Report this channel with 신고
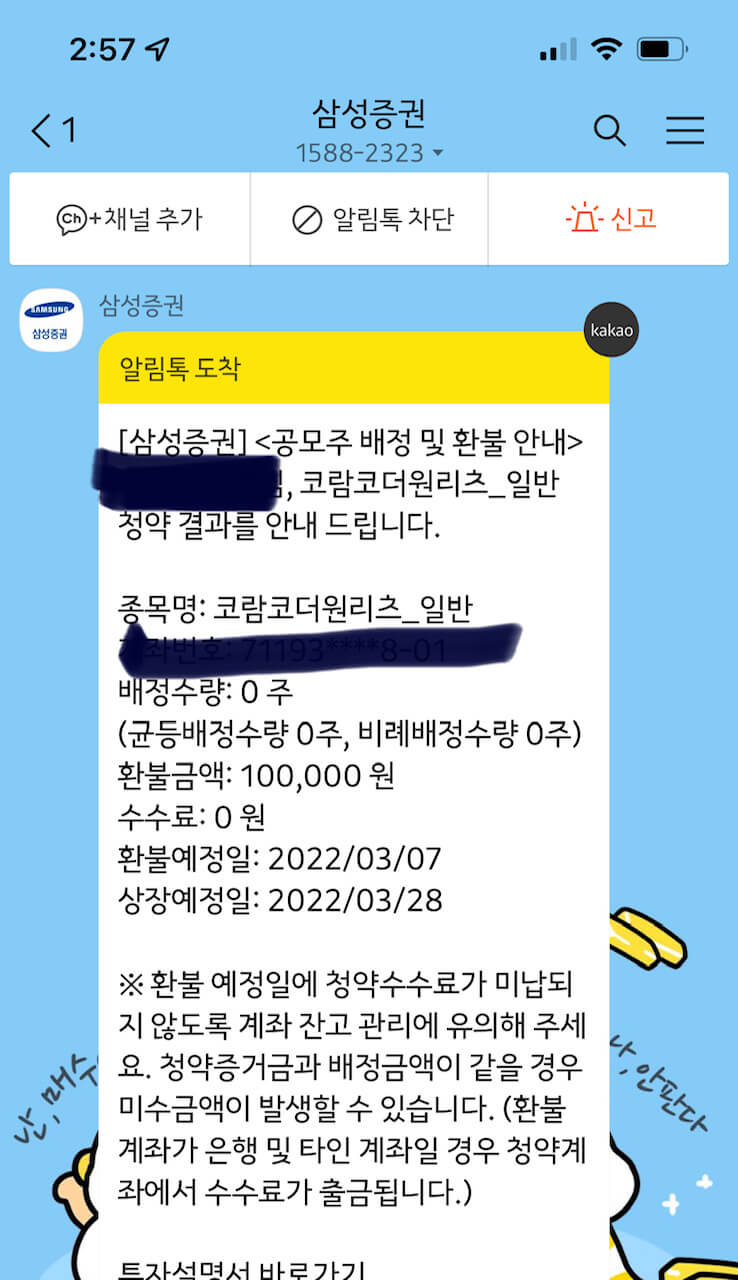Screen dimensions: 738x1280 610,219
